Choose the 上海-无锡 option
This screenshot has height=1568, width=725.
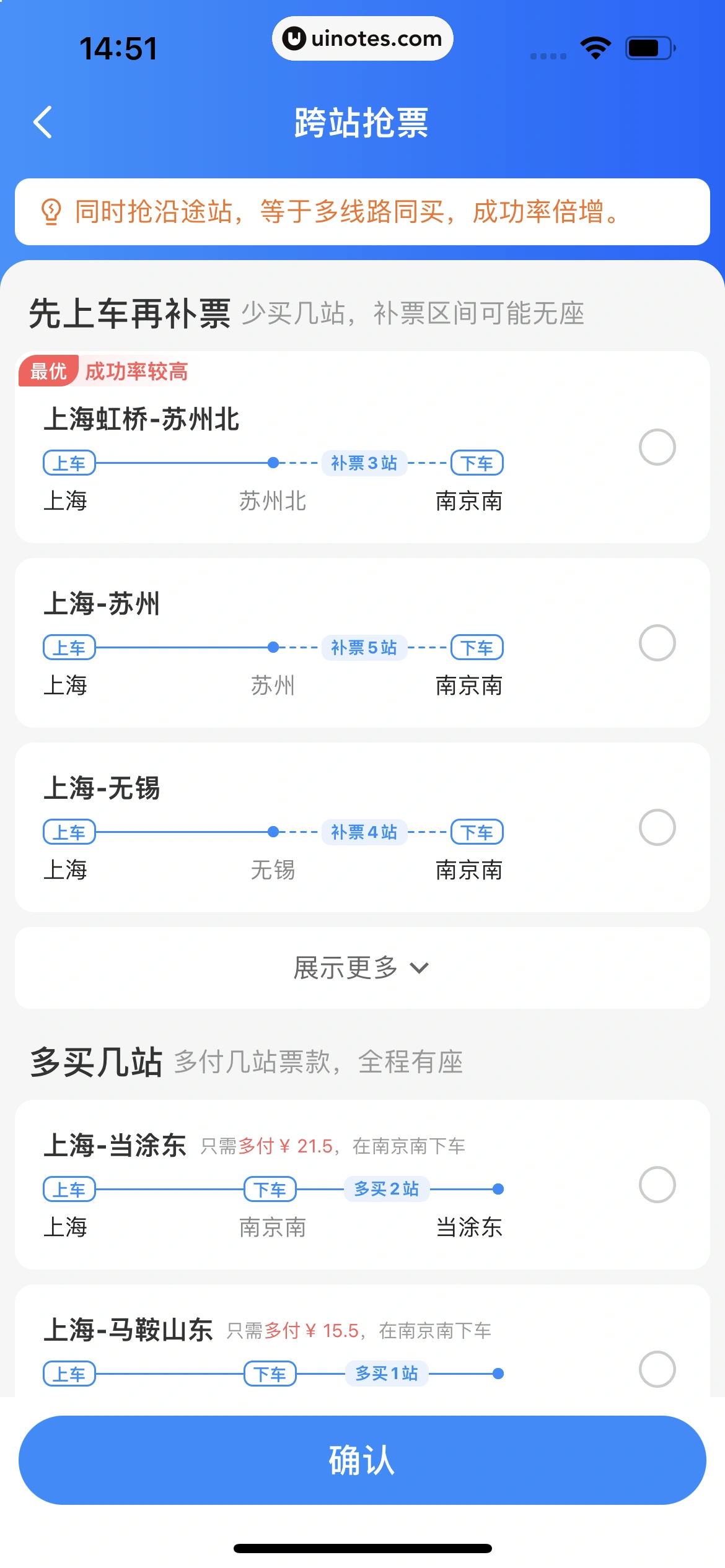point(657,827)
